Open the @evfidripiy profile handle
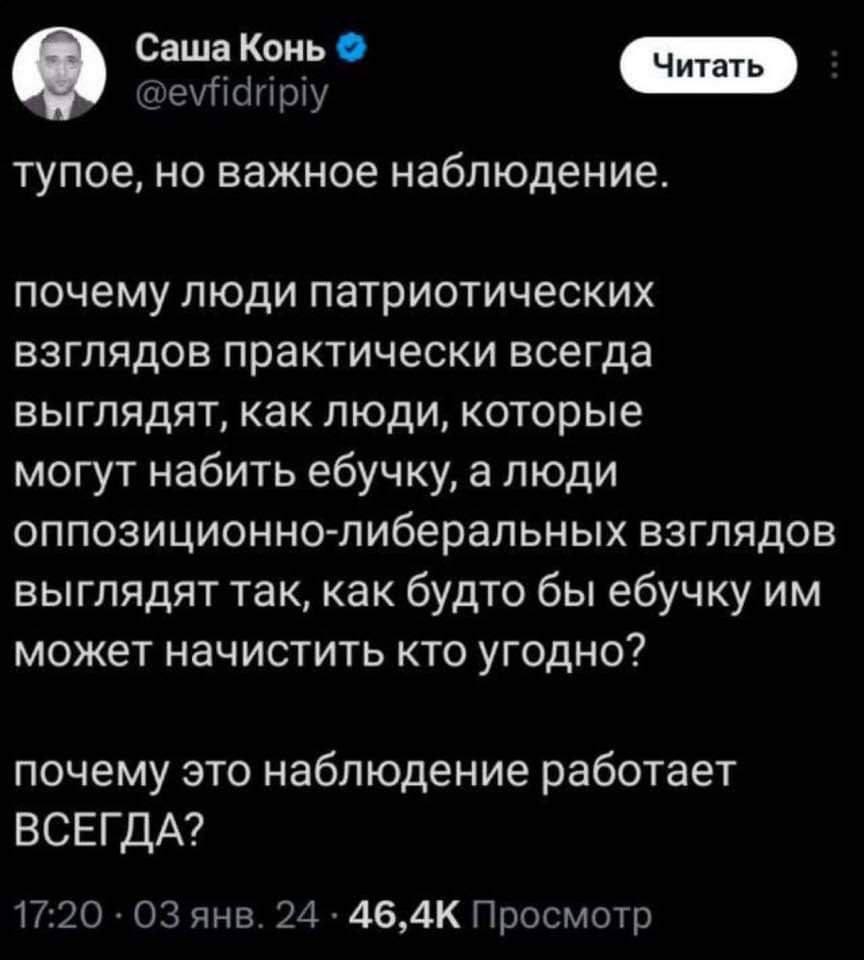The height and width of the screenshot is (960, 864). (229, 96)
